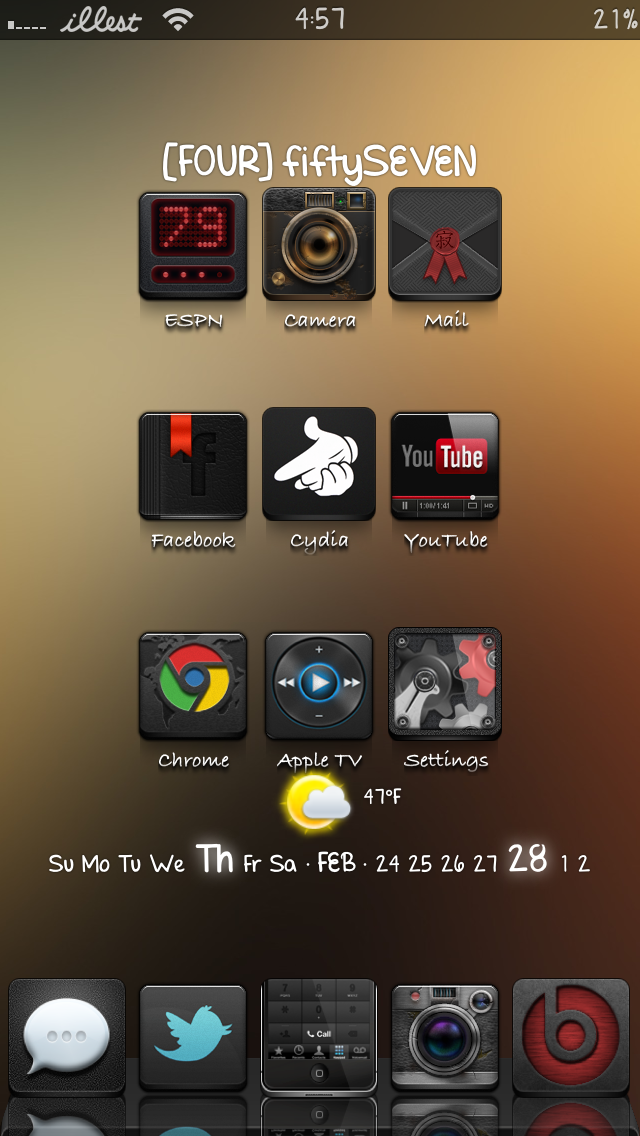Open Facebook

[x=193, y=465]
